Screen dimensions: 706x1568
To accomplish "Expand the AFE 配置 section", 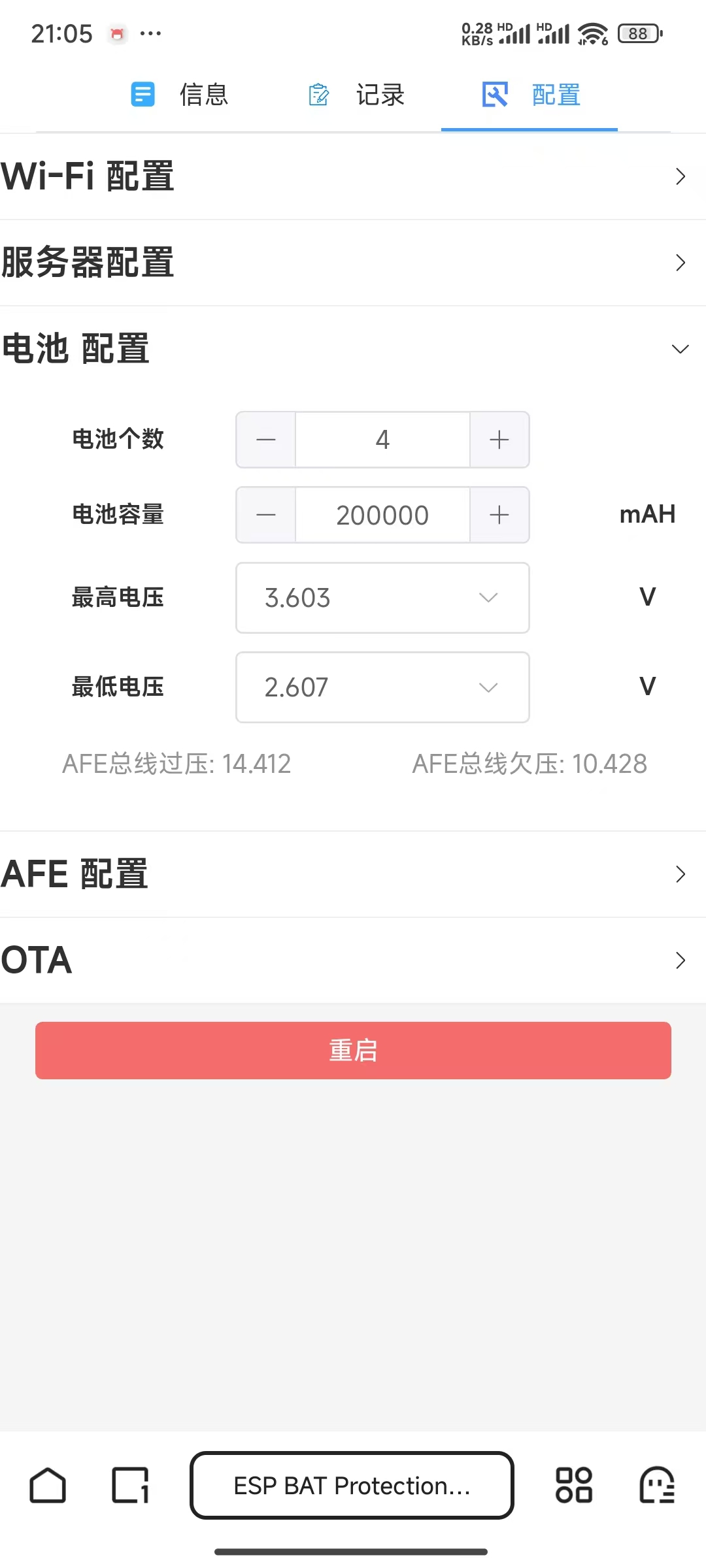I will pos(353,874).
